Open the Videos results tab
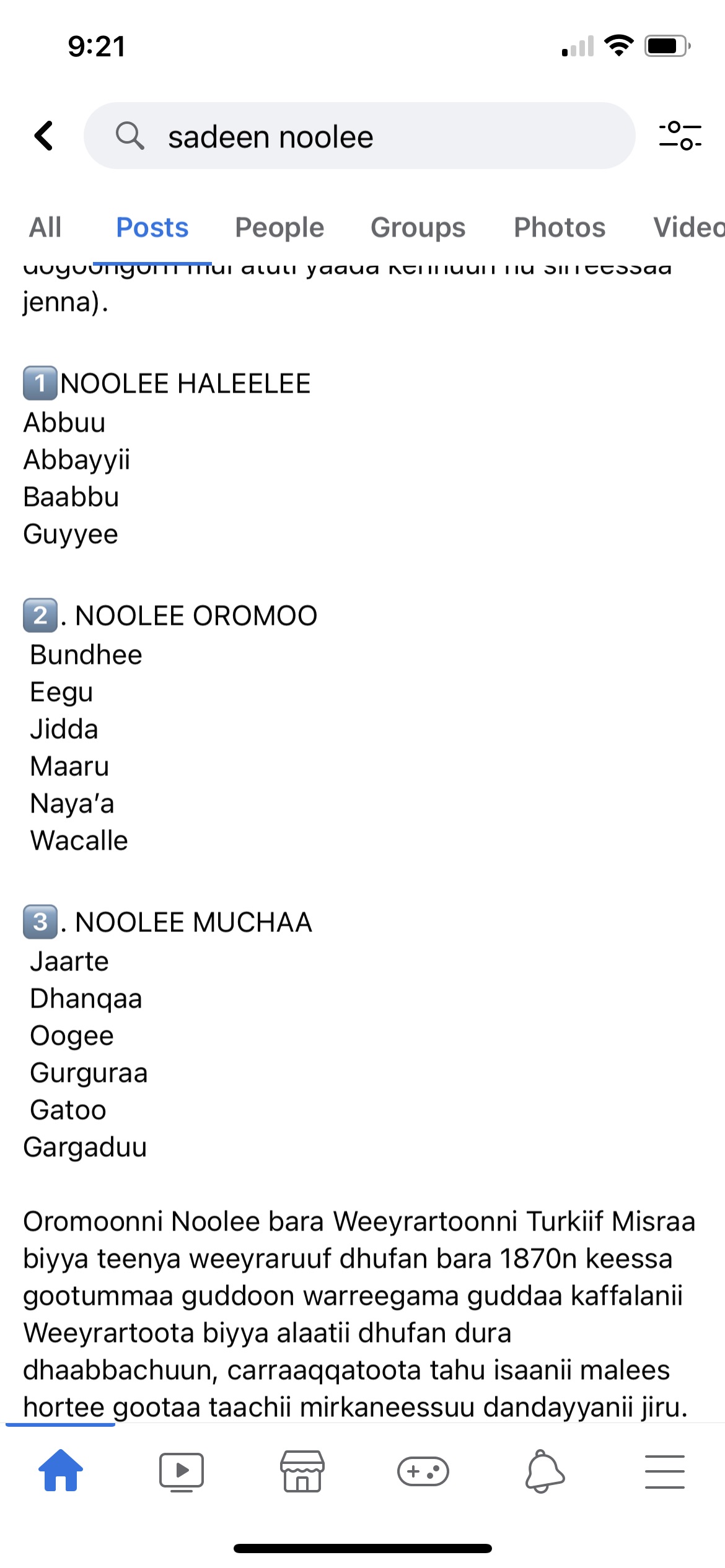Screen dimensions: 725x1568 688,228
